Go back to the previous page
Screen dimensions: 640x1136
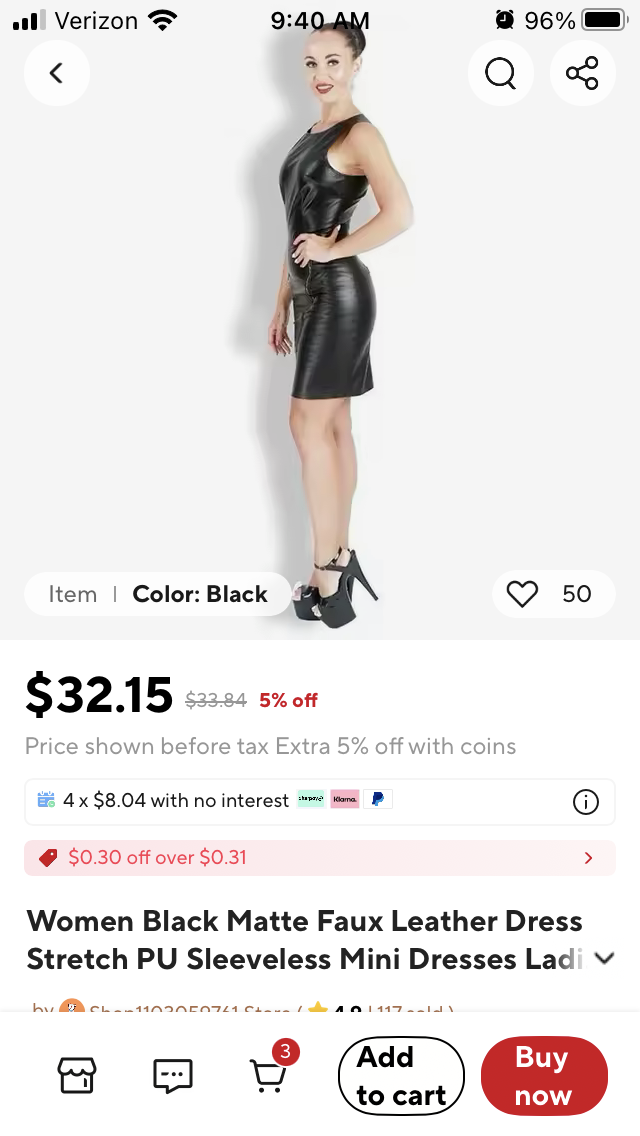(x=57, y=73)
